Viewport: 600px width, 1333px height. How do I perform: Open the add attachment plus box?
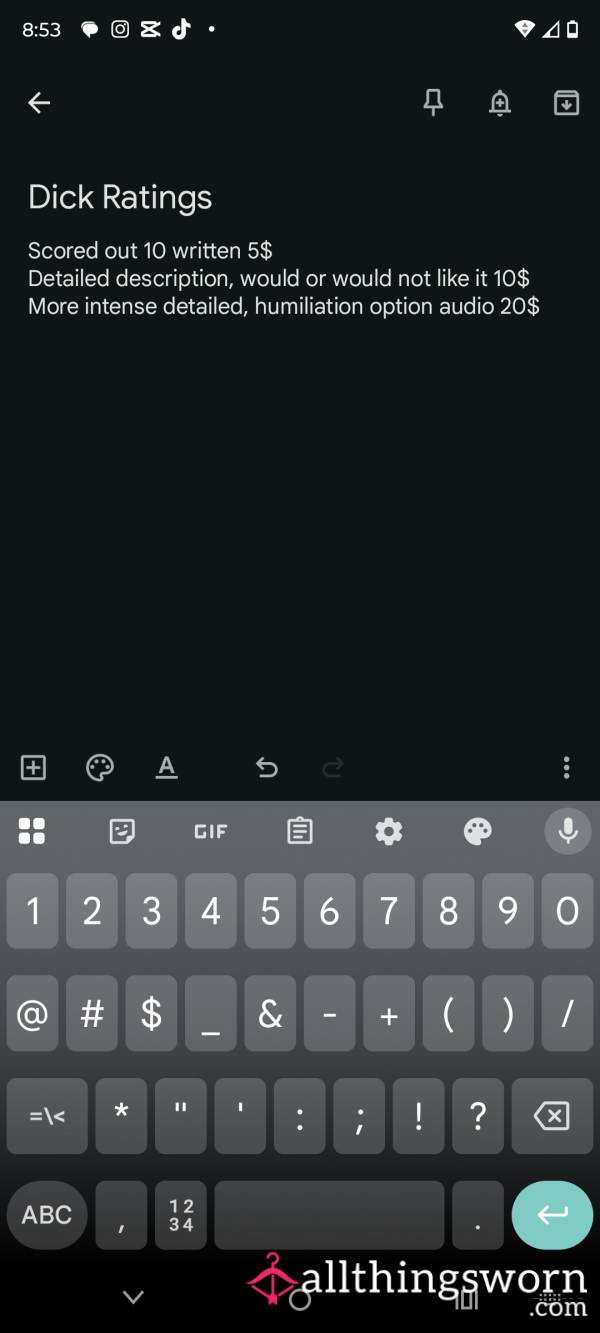[33, 767]
